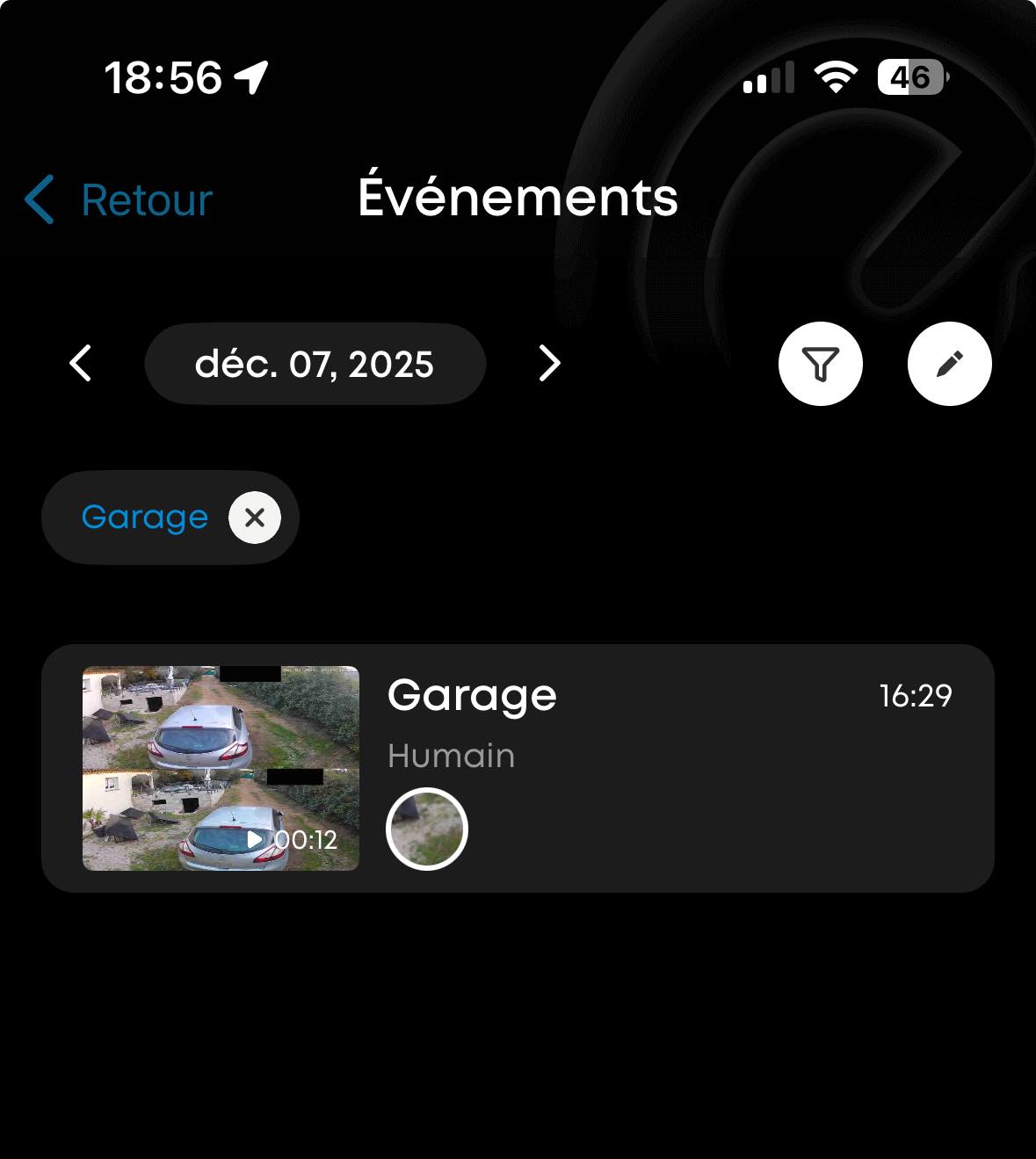
Task: Tap the play icon on the event thumbnail
Action: [x=255, y=839]
